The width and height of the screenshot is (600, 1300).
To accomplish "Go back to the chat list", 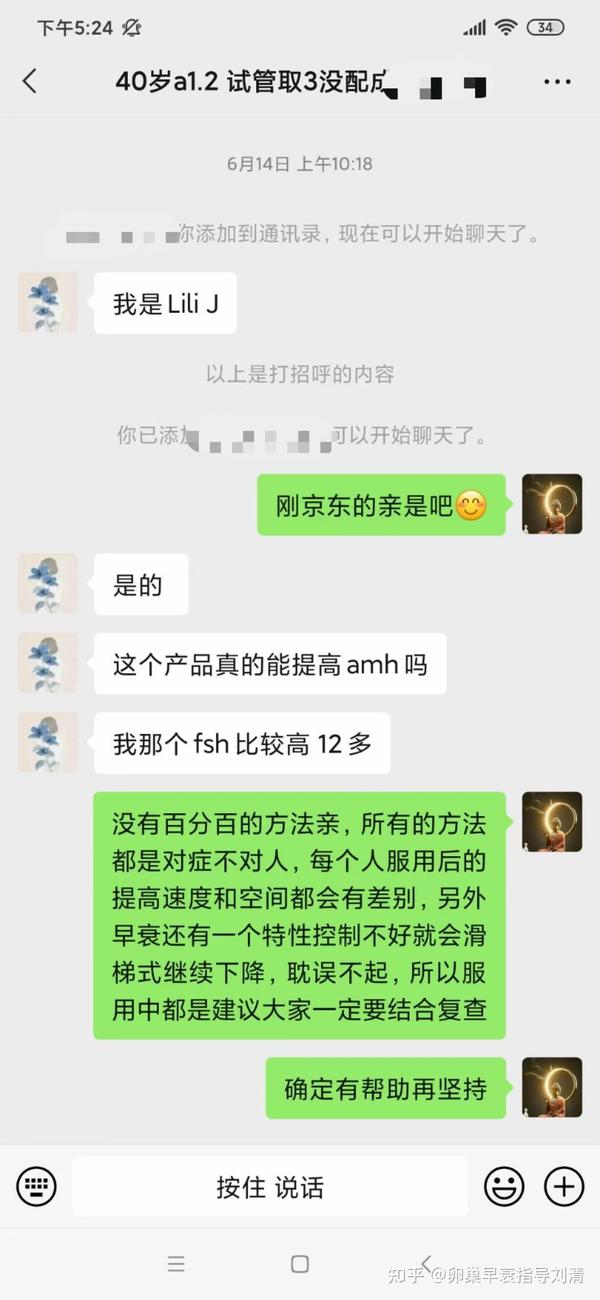I will pyautogui.click(x=30, y=82).
